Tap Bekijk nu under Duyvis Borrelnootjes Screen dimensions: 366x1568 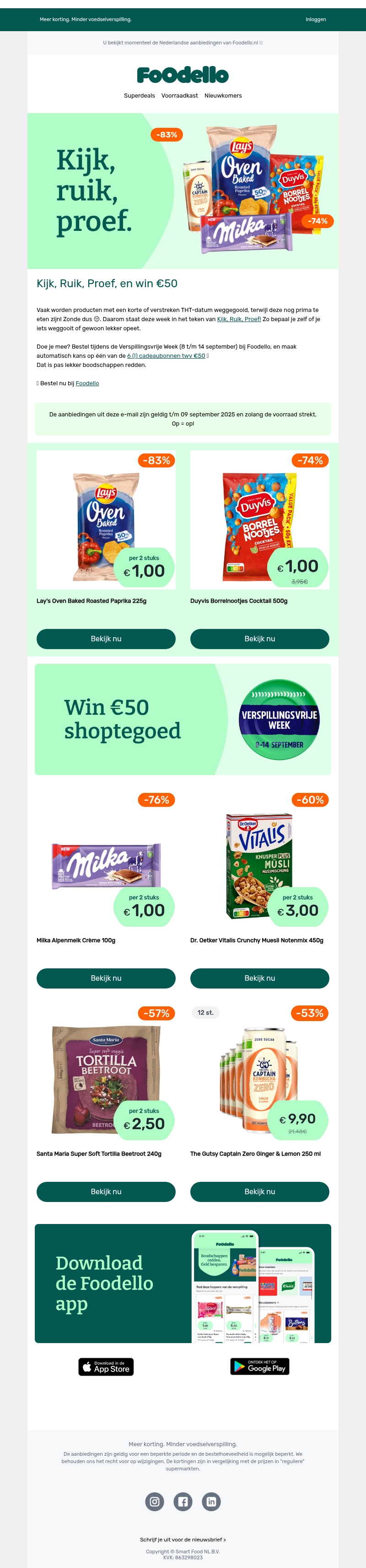tap(259, 639)
